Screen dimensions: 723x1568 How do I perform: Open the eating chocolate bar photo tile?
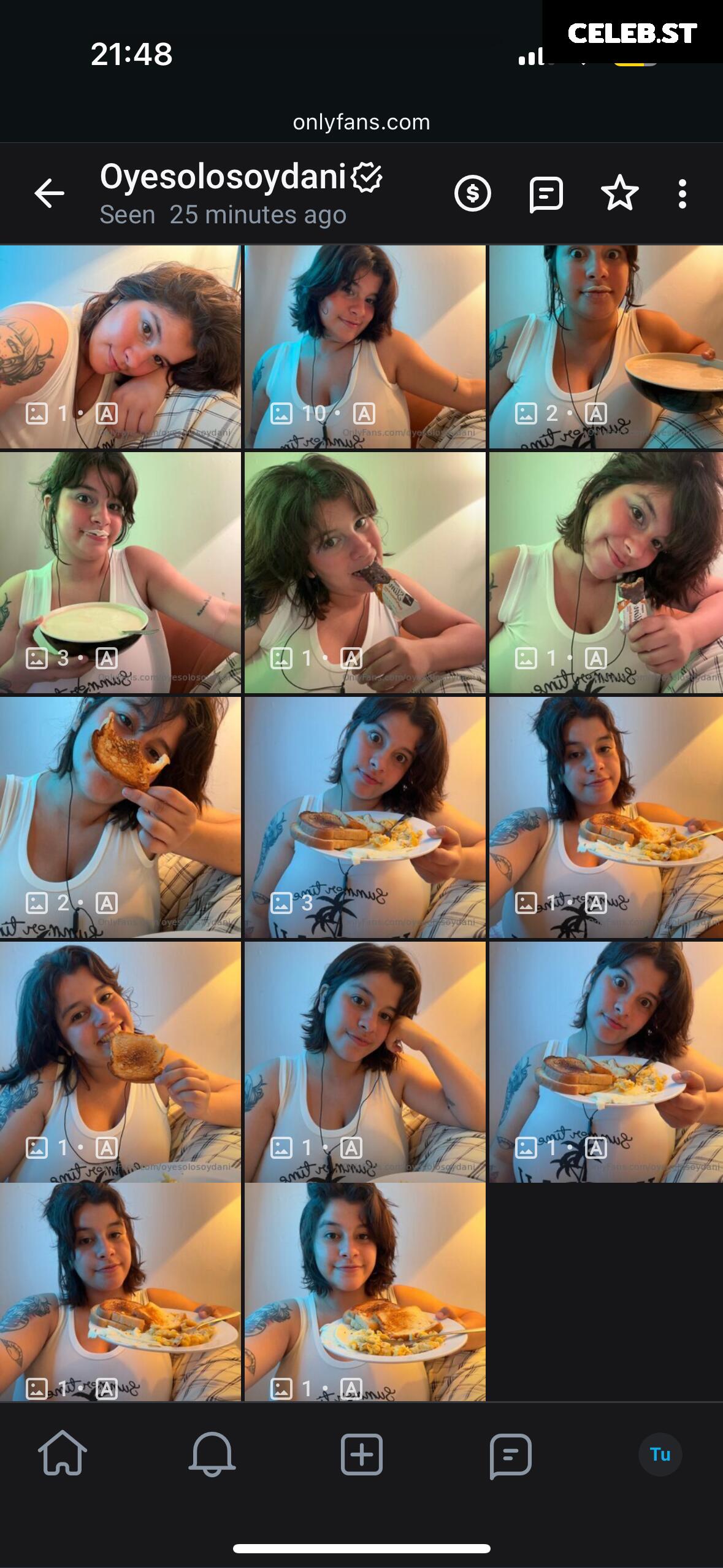click(x=365, y=572)
